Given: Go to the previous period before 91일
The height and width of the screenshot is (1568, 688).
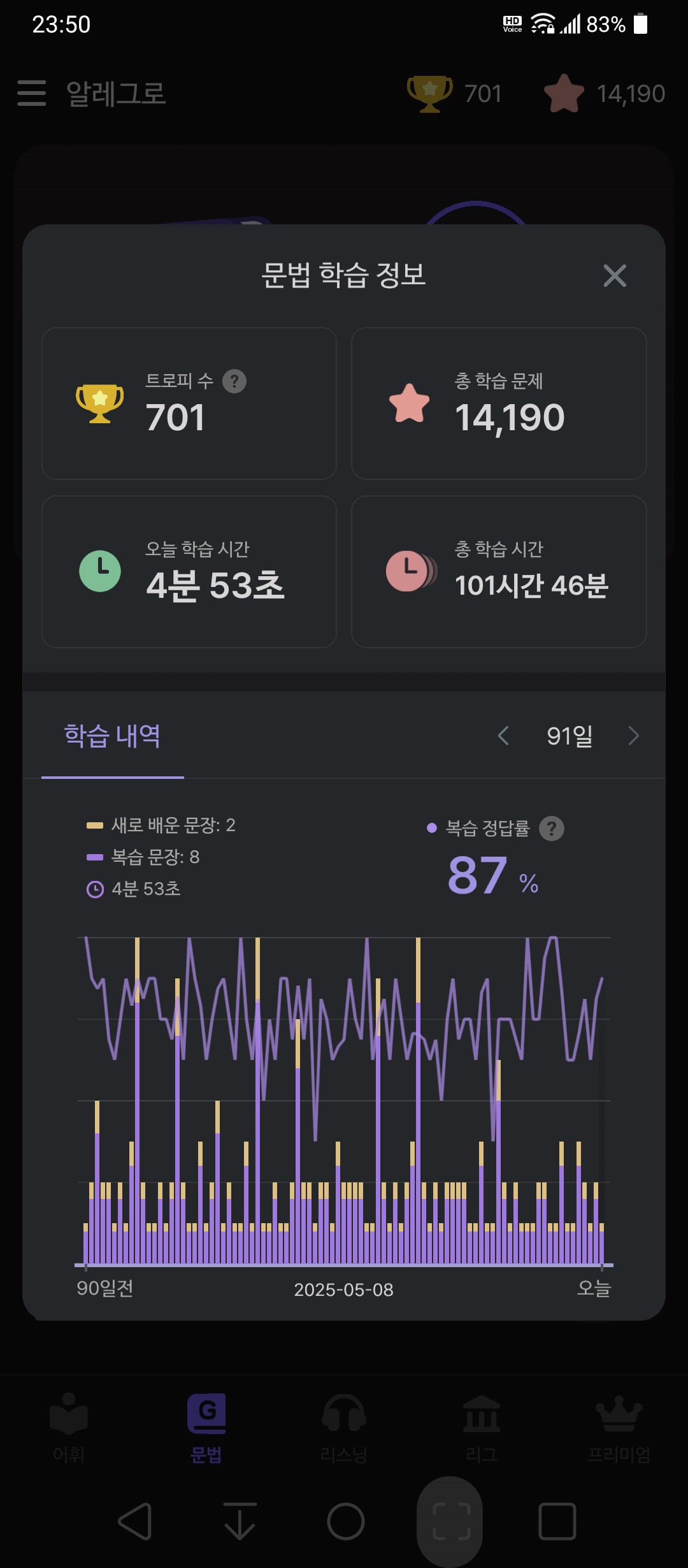Looking at the screenshot, I should [503, 736].
